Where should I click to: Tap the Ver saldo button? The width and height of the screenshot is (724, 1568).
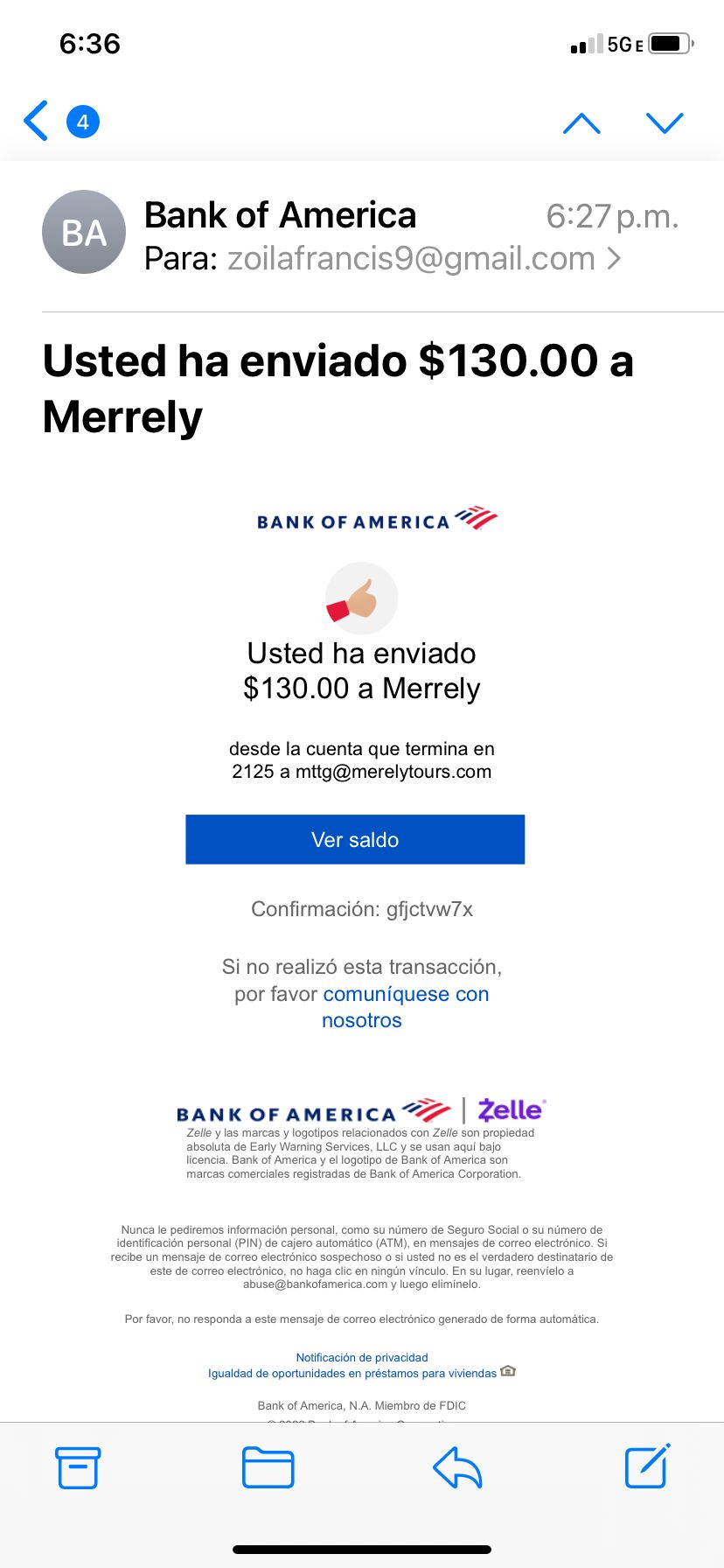pos(355,839)
